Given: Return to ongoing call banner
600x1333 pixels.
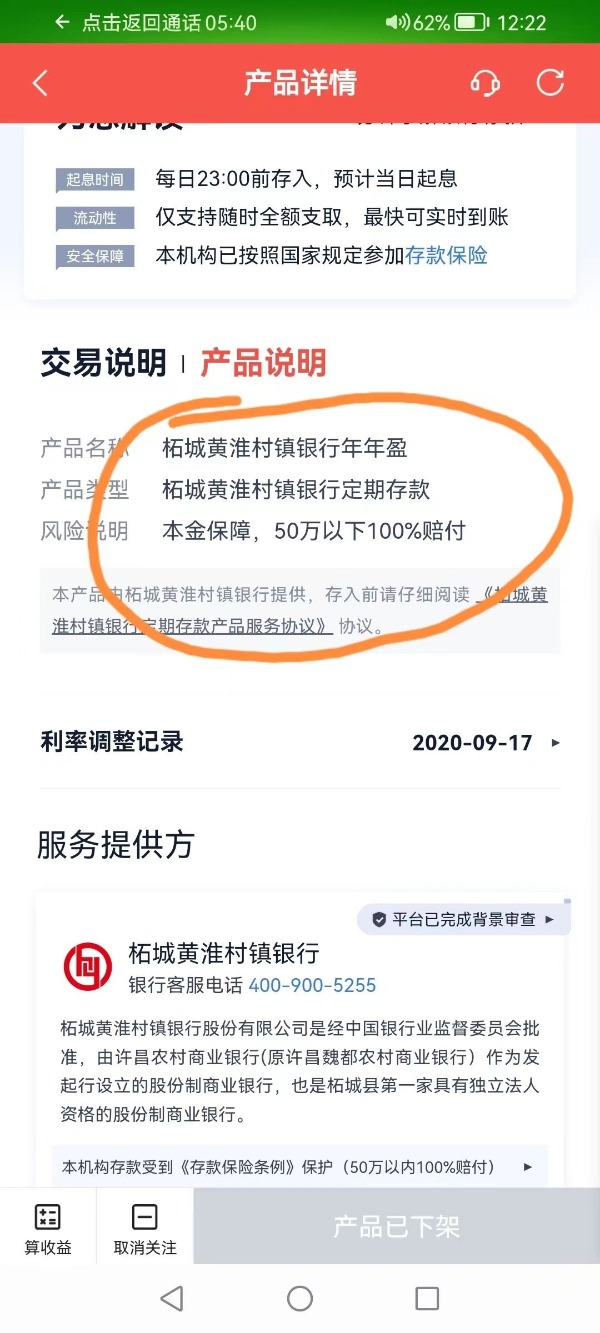Looking at the screenshot, I should click(x=157, y=22).
